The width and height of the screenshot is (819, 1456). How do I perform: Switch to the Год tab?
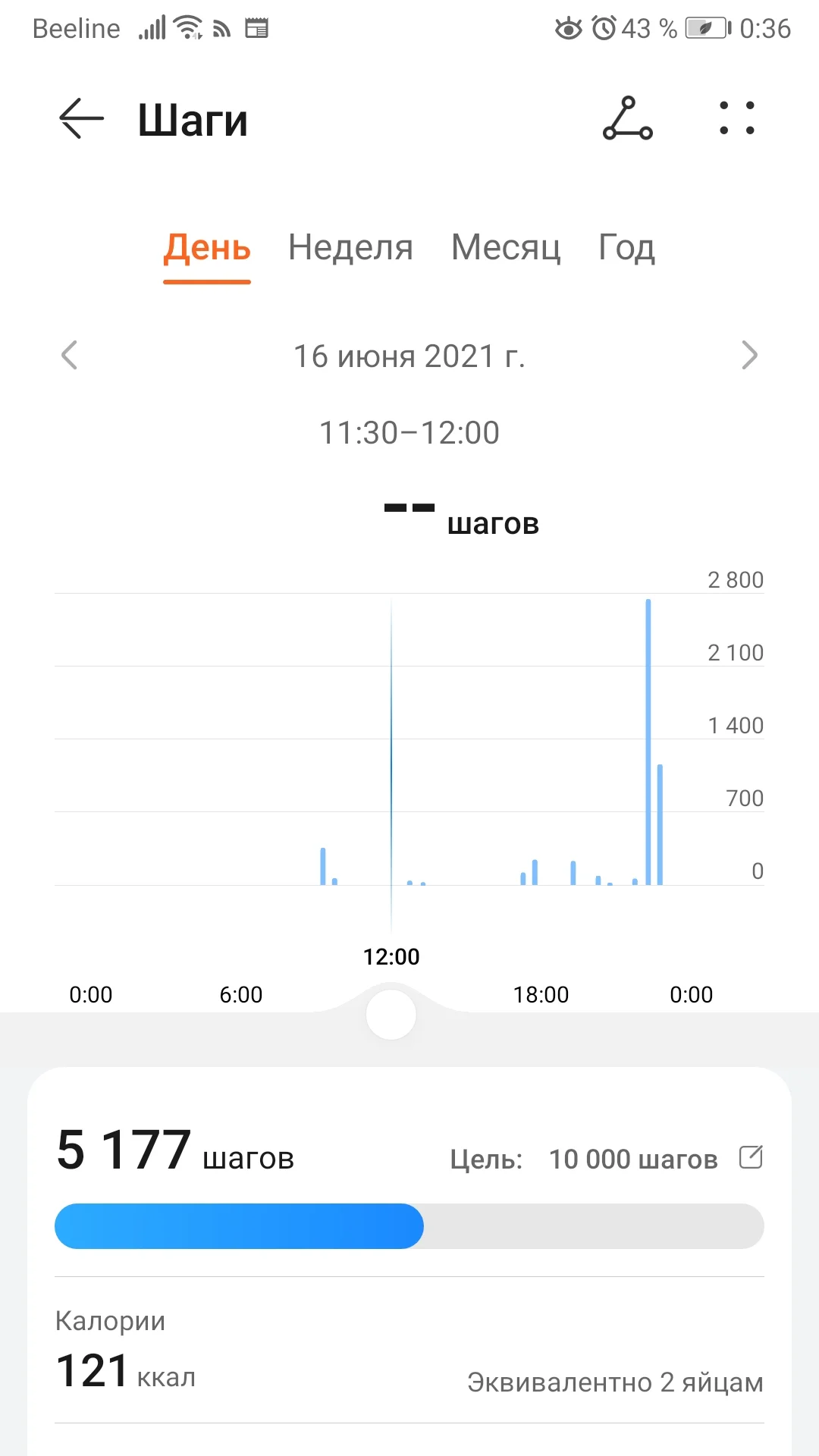(626, 248)
